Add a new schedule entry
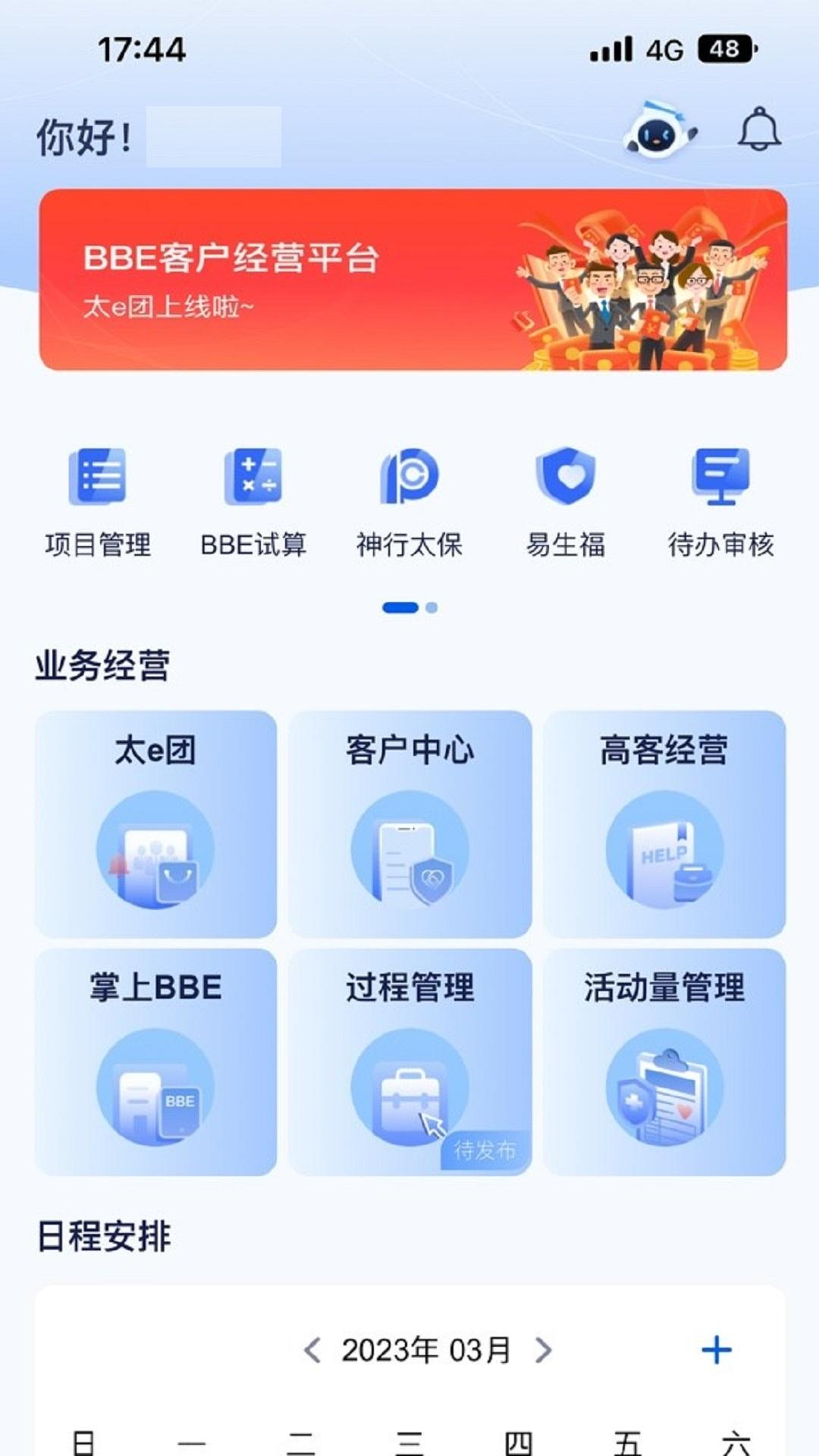 pyautogui.click(x=716, y=1350)
